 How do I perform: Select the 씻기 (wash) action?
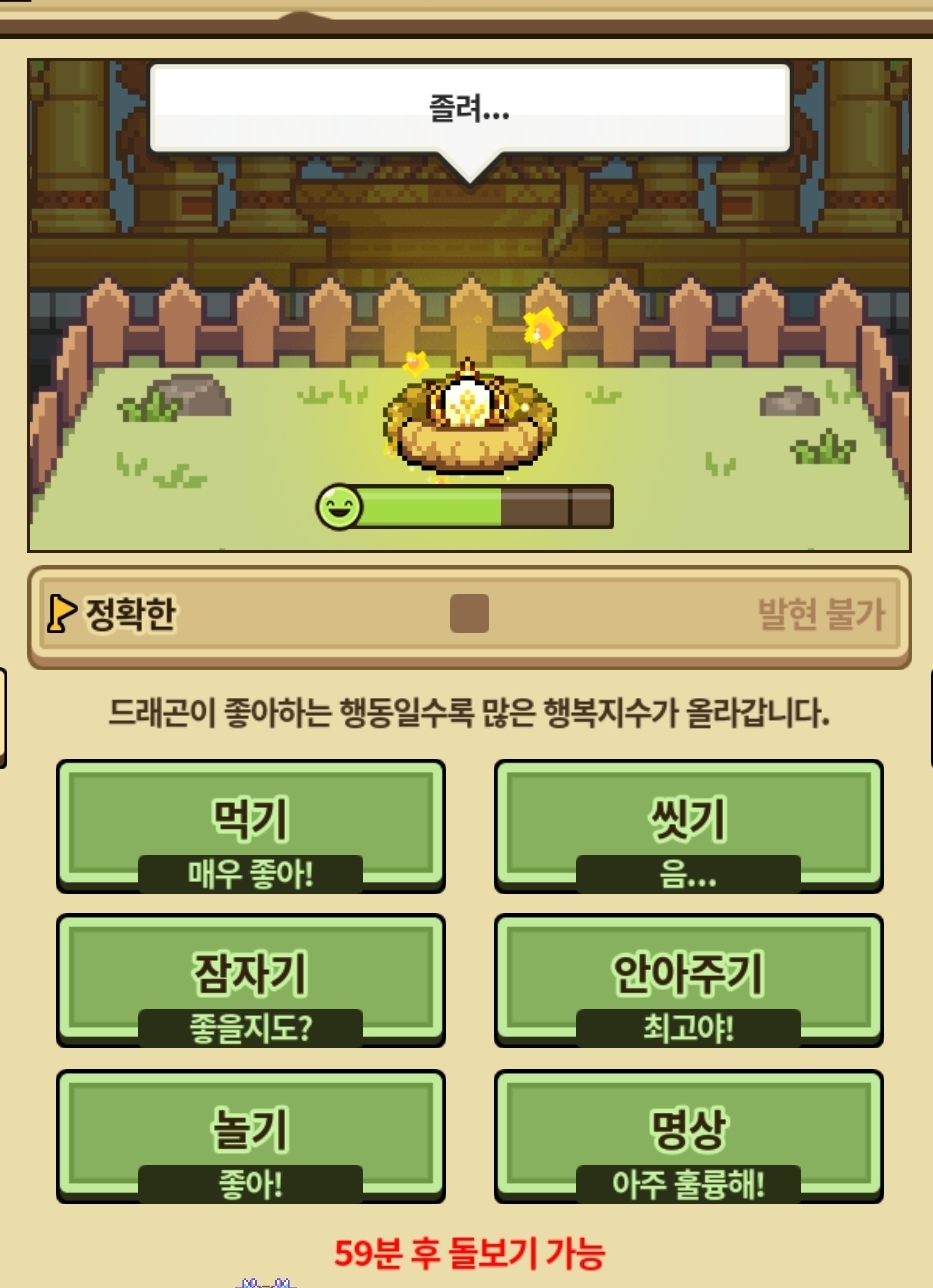[x=688, y=825]
